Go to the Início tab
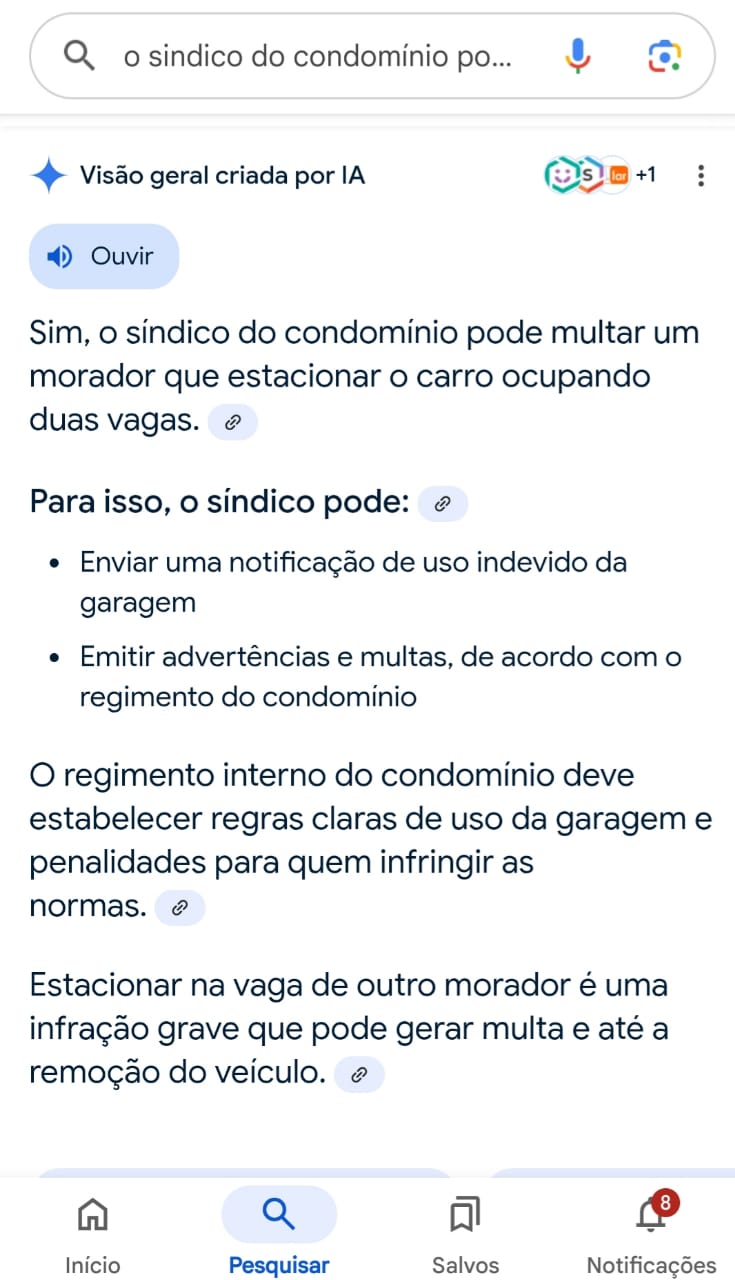Image resolution: width=735 pixels, height=1280 pixels. pyautogui.click(x=92, y=1234)
